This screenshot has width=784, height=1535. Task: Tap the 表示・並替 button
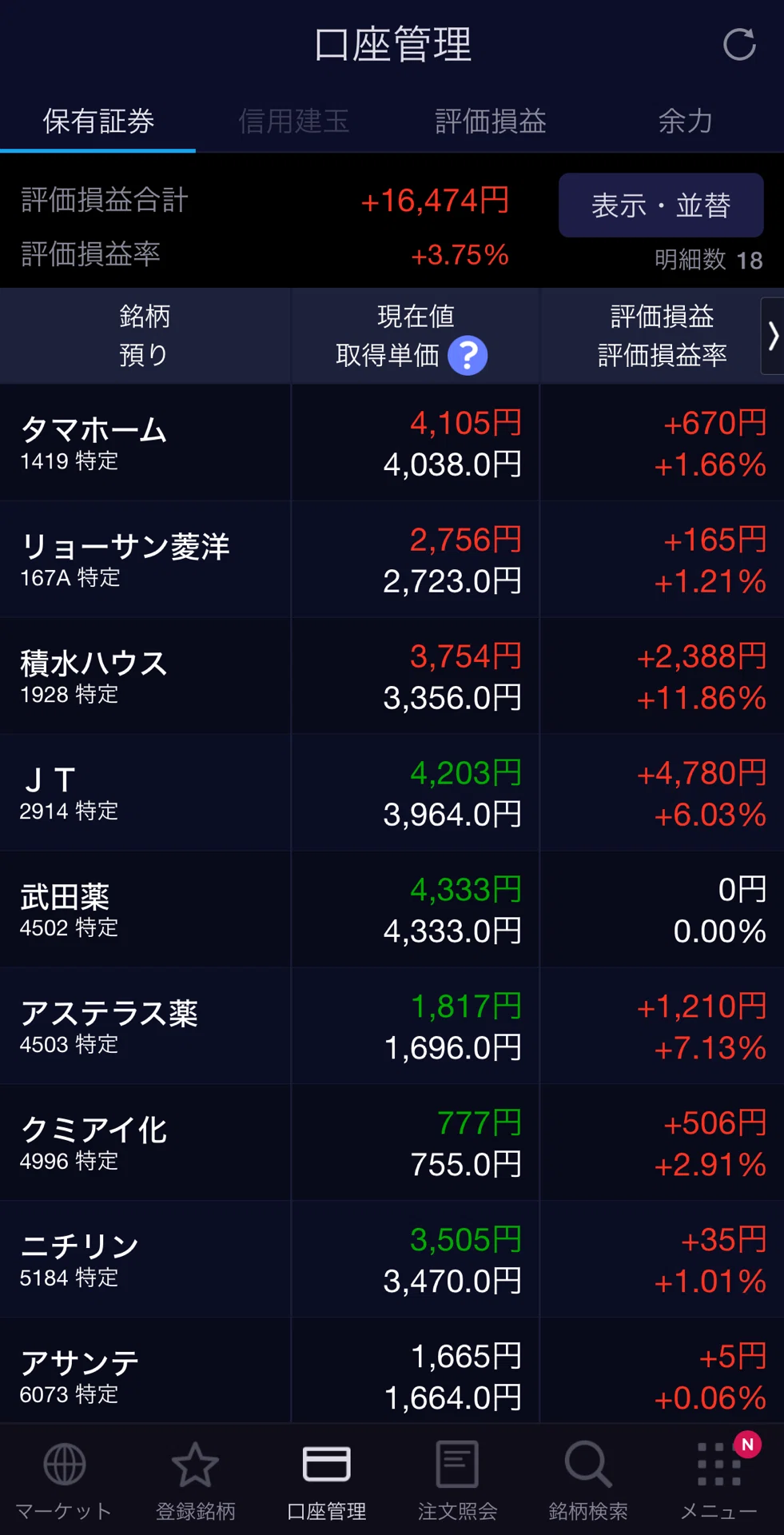click(x=661, y=205)
